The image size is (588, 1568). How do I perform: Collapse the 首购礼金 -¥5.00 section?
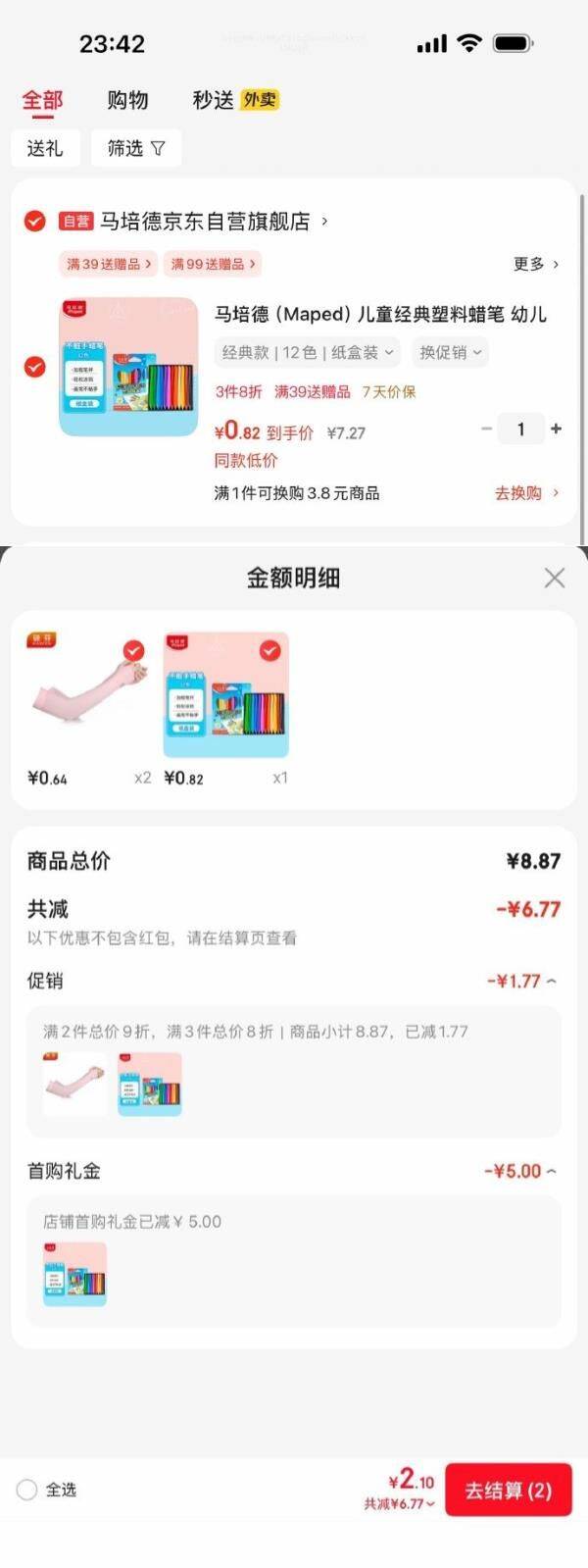(519, 1171)
